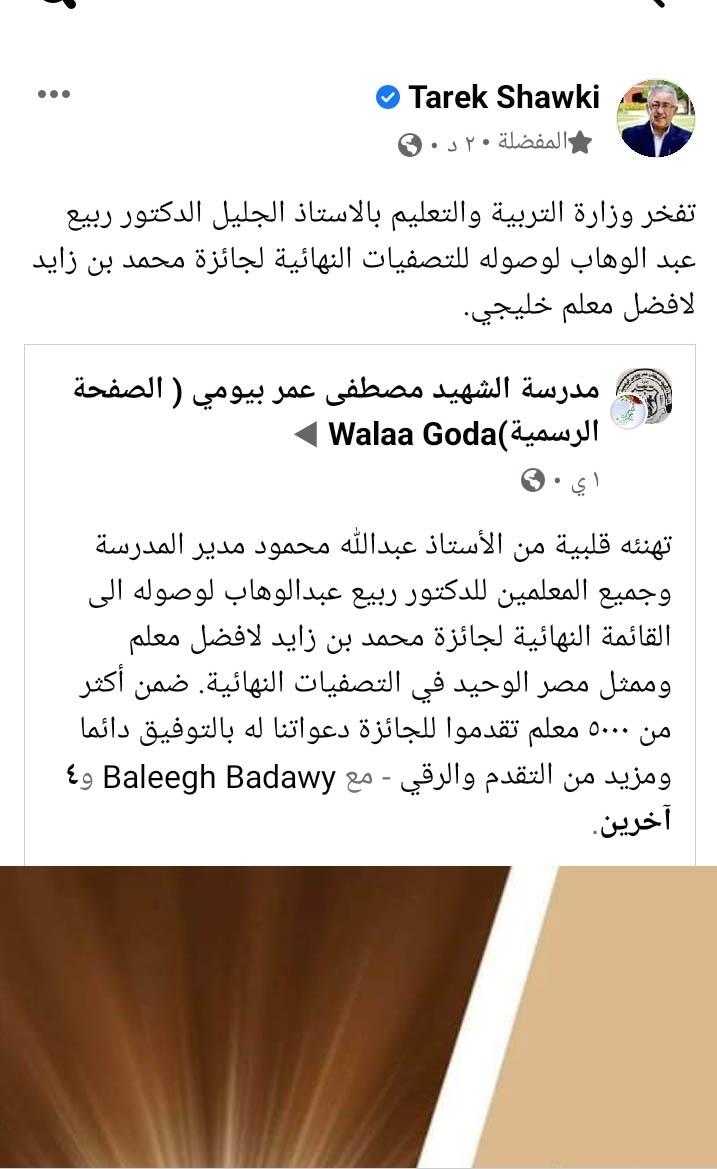
Task: Open the tagged Baleegh Badawy profile
Action: pos(219,776)
